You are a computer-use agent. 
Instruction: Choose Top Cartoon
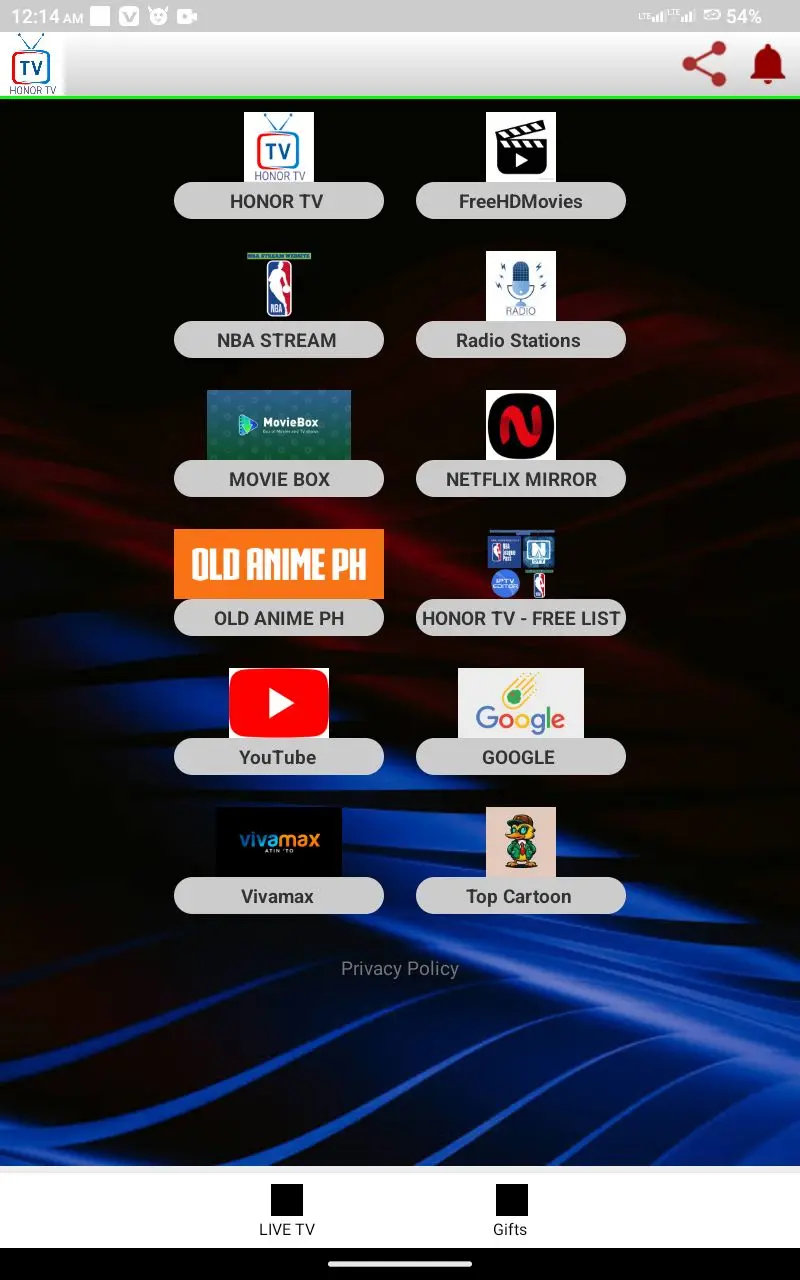coord(521,895)
